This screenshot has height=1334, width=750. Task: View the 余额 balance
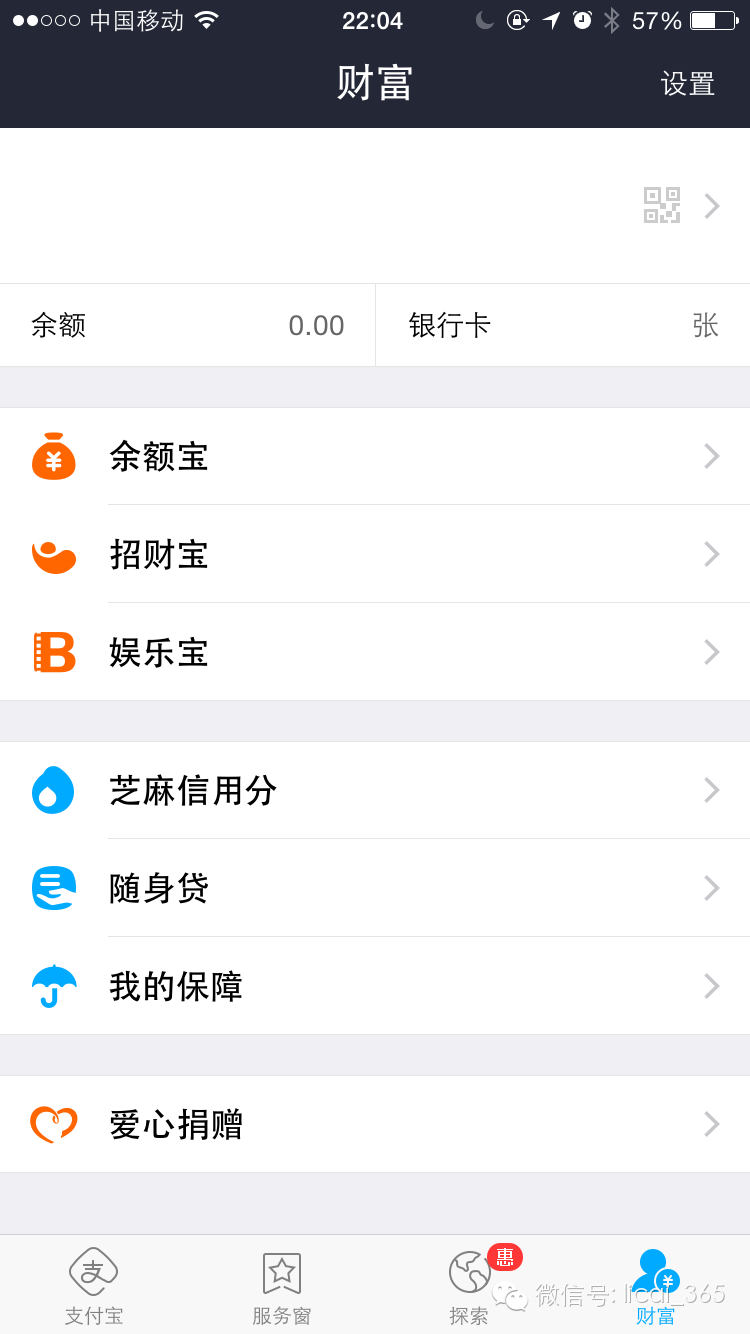point(187,325)
